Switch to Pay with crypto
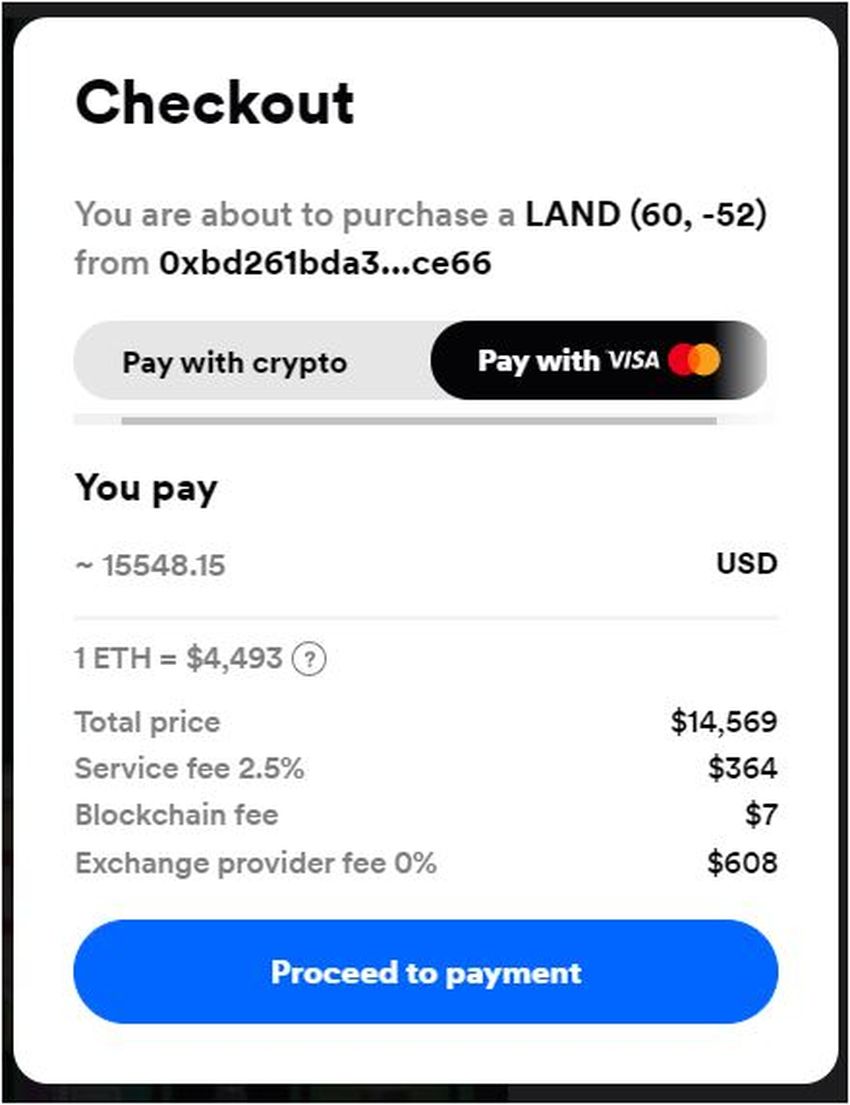 pyautogui.click(x=235, y=361)
